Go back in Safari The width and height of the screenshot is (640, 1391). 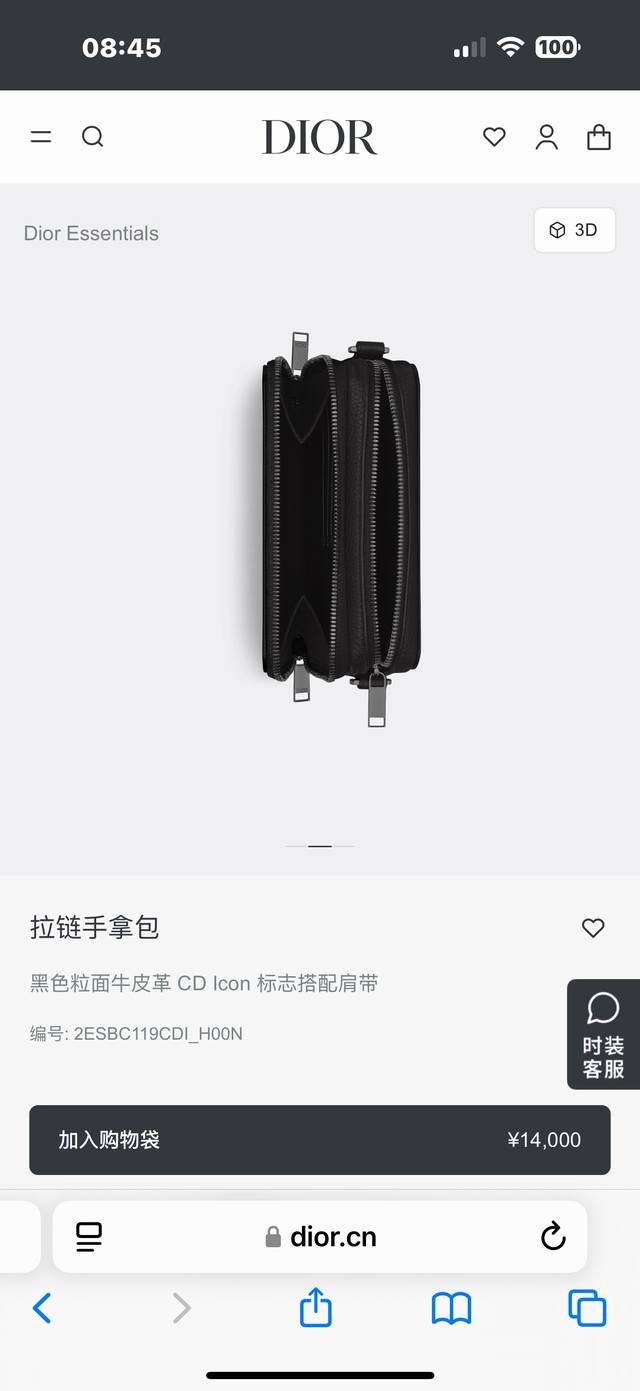click(42, 1307)
